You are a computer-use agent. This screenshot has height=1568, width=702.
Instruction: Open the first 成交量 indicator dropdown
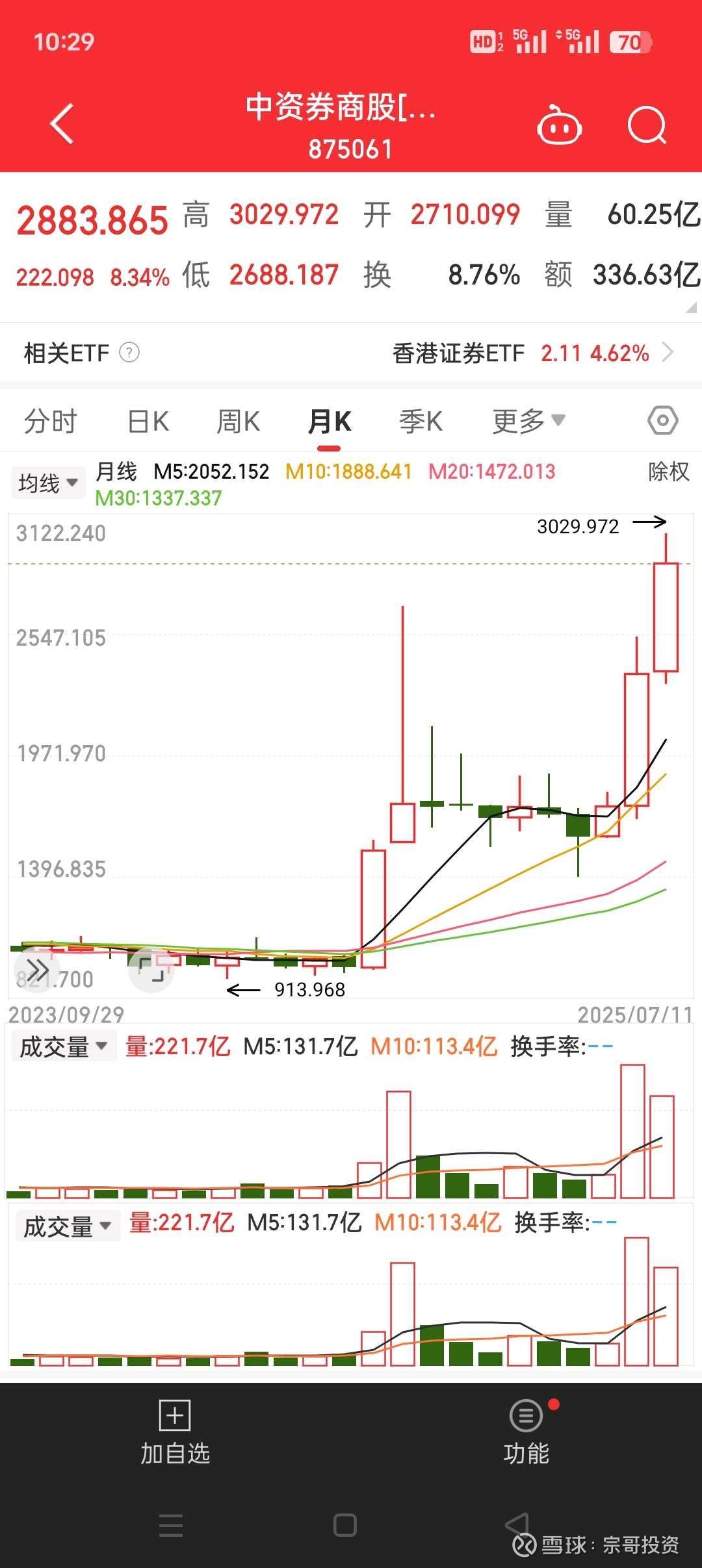point(64,1046)
